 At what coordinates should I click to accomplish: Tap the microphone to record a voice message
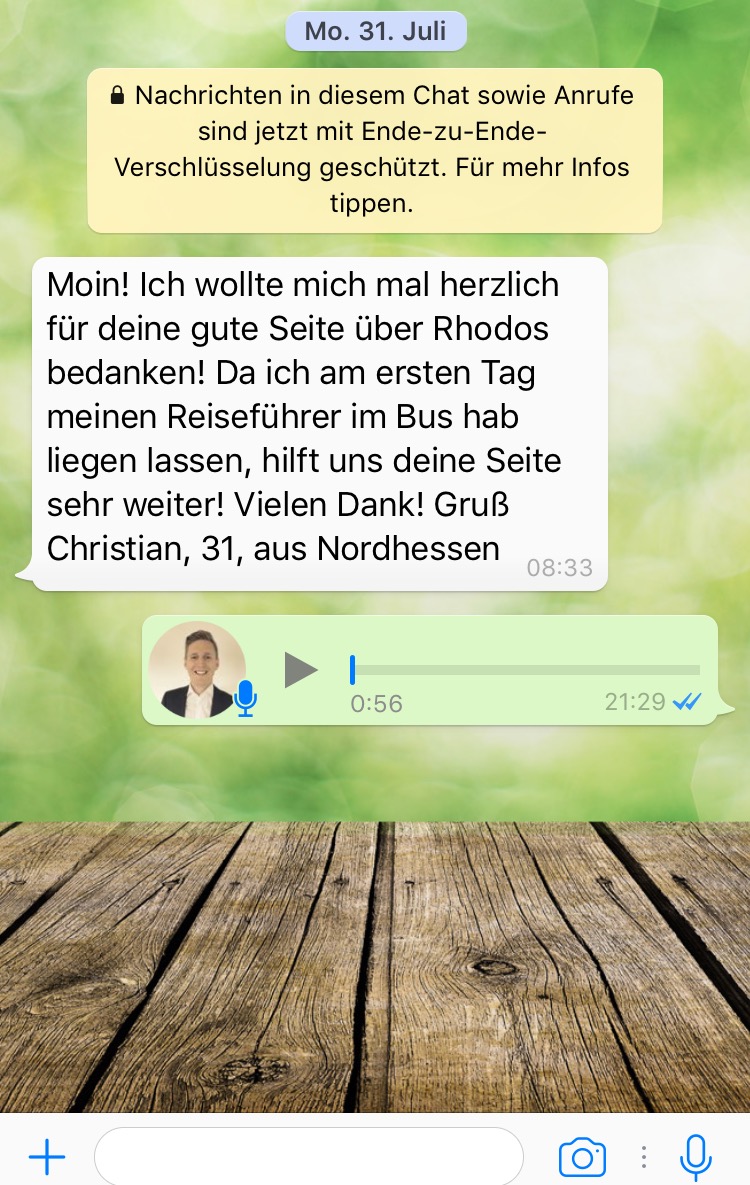(x=696, y=1157)
